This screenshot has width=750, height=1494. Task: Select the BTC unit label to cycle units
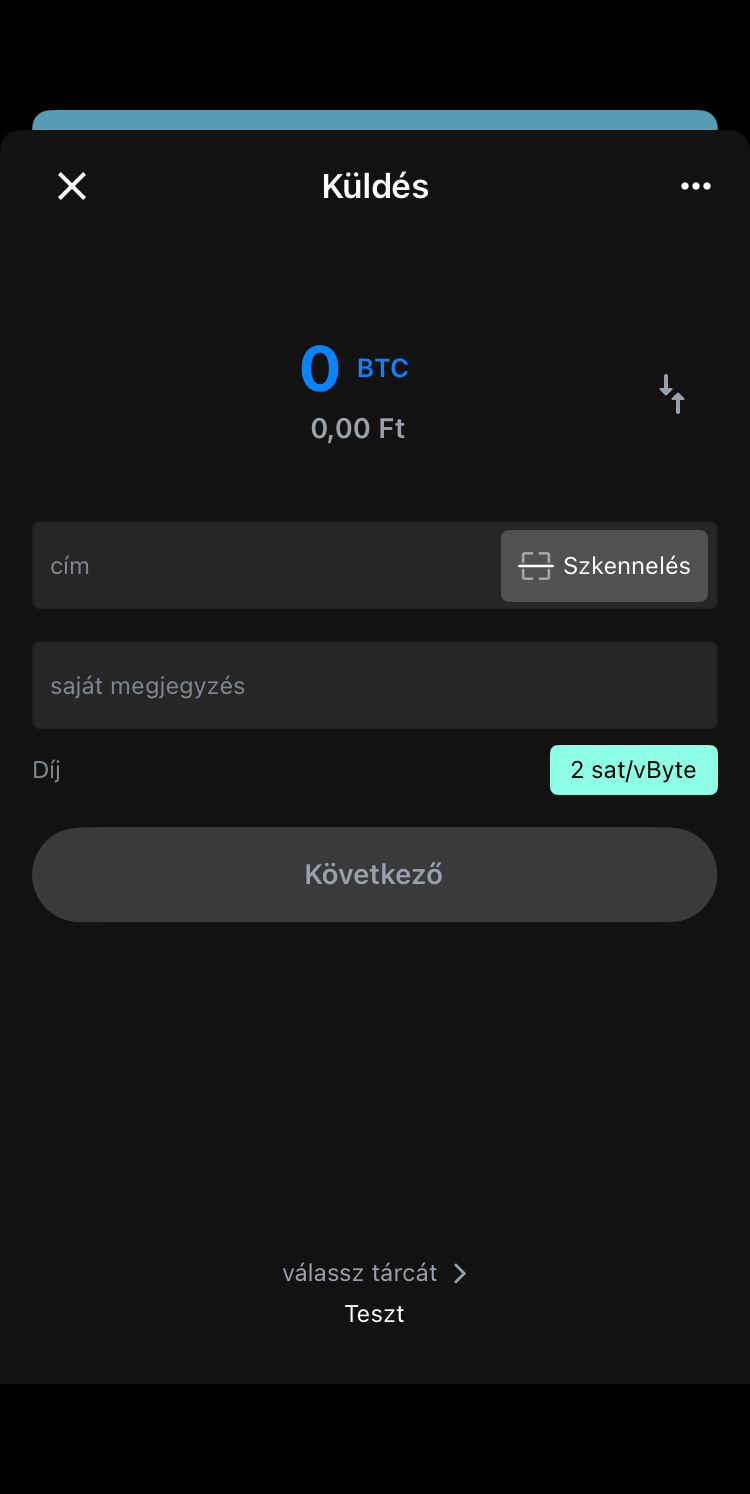383,368
